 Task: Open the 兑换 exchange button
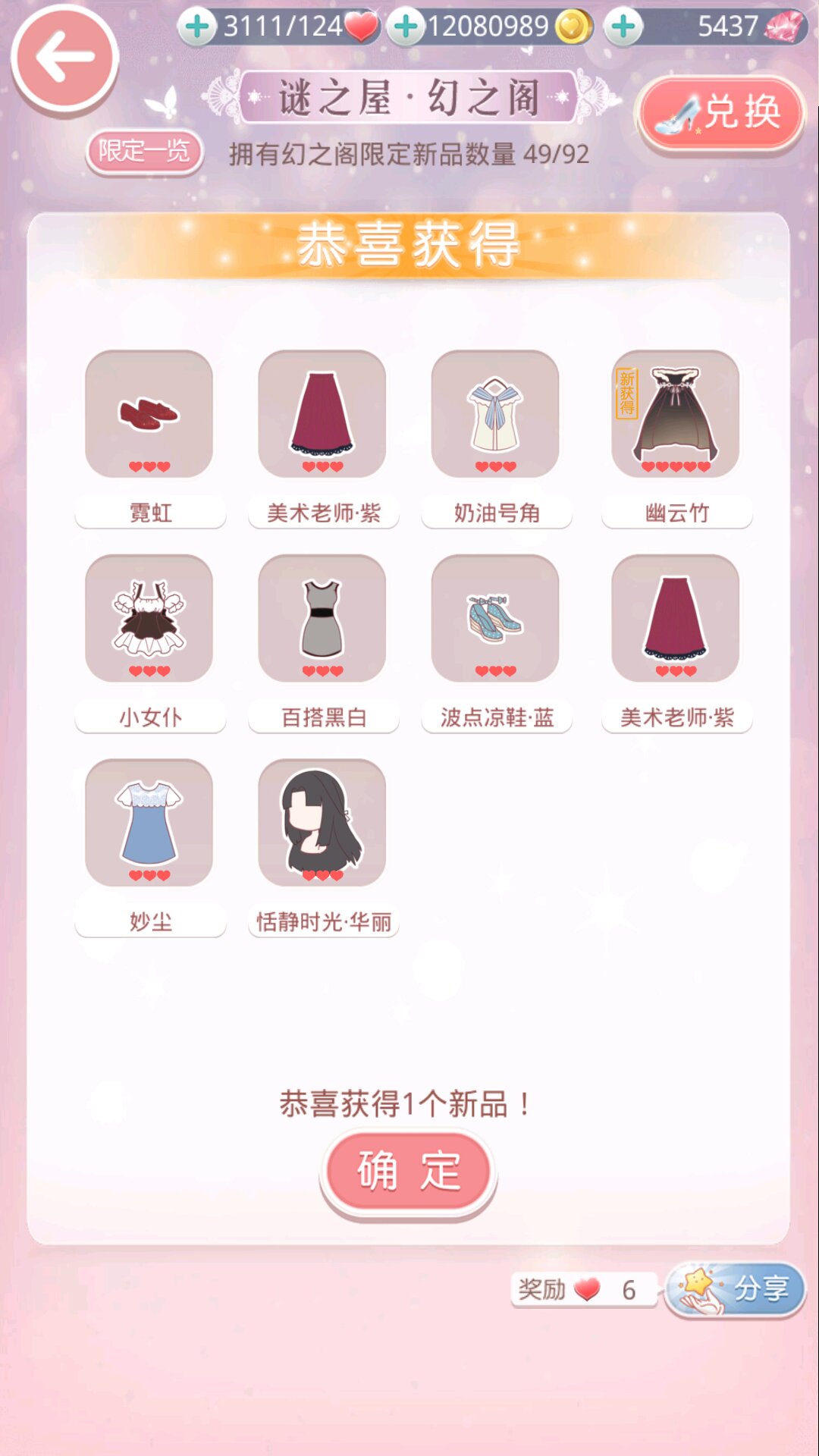pyautogui.click(x=721, y=114)
